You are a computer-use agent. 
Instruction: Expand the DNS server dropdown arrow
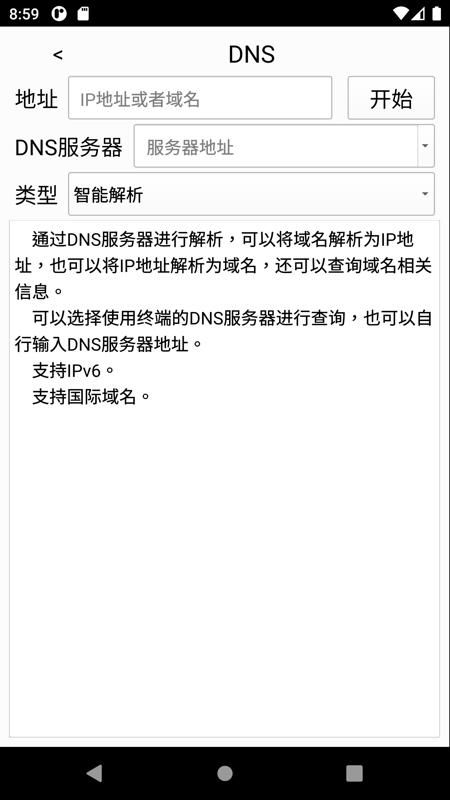426,146
